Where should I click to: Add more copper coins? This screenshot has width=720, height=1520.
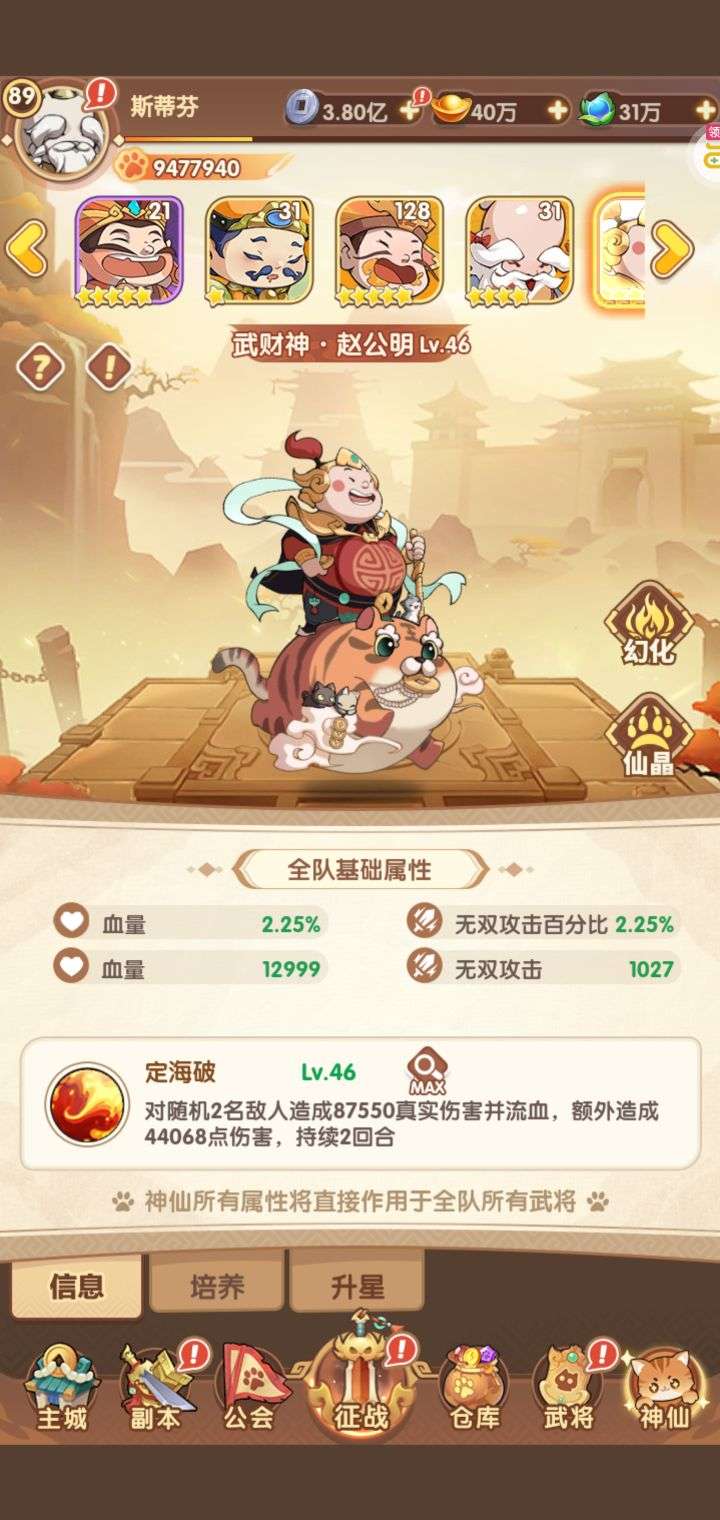[409, 110]
